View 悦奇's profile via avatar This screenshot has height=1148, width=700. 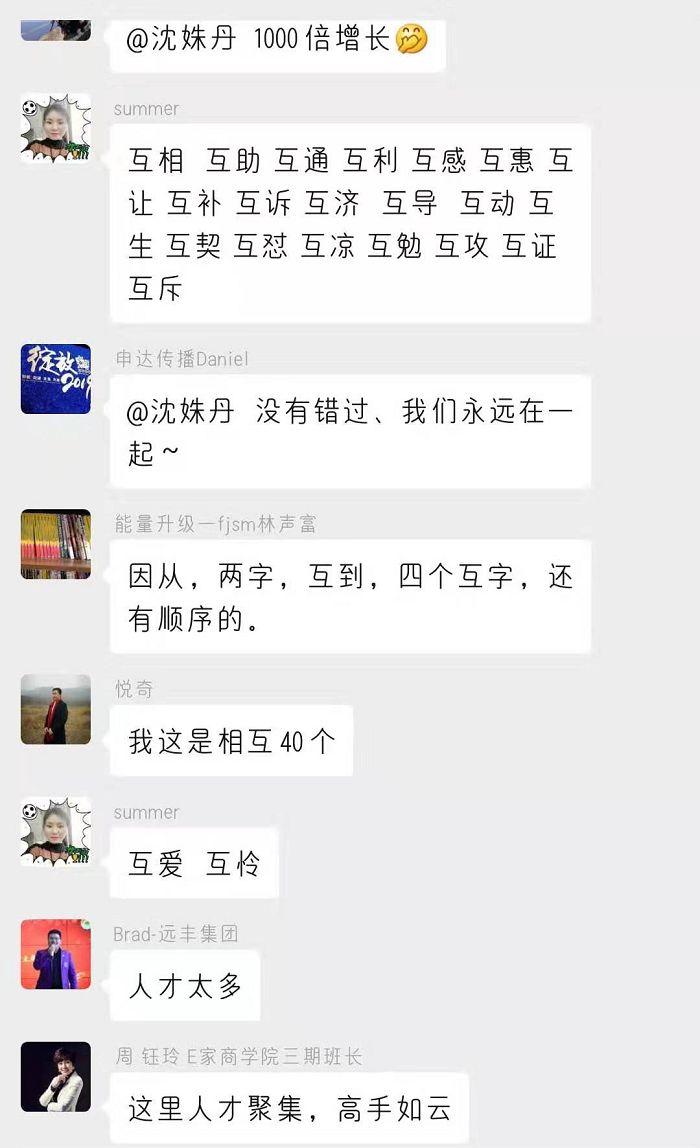click(56, 709)
